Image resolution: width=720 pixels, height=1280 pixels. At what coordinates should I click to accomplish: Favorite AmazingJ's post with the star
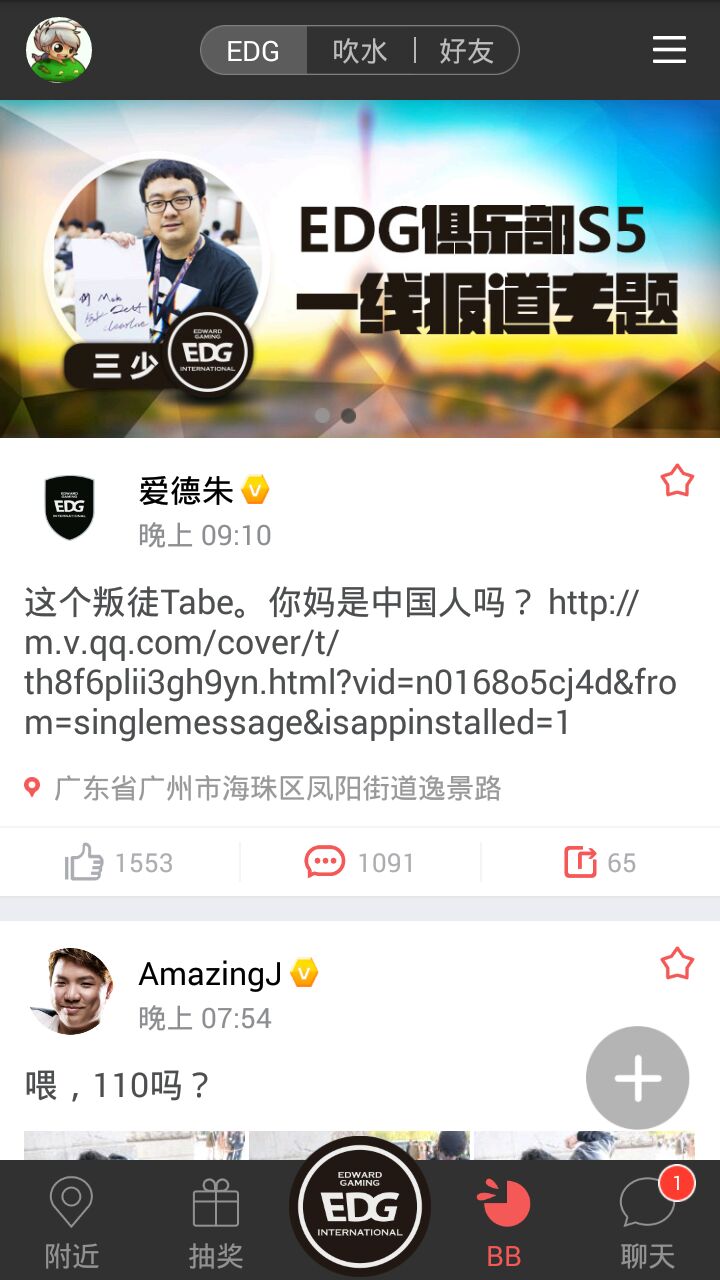coord(677,964)
